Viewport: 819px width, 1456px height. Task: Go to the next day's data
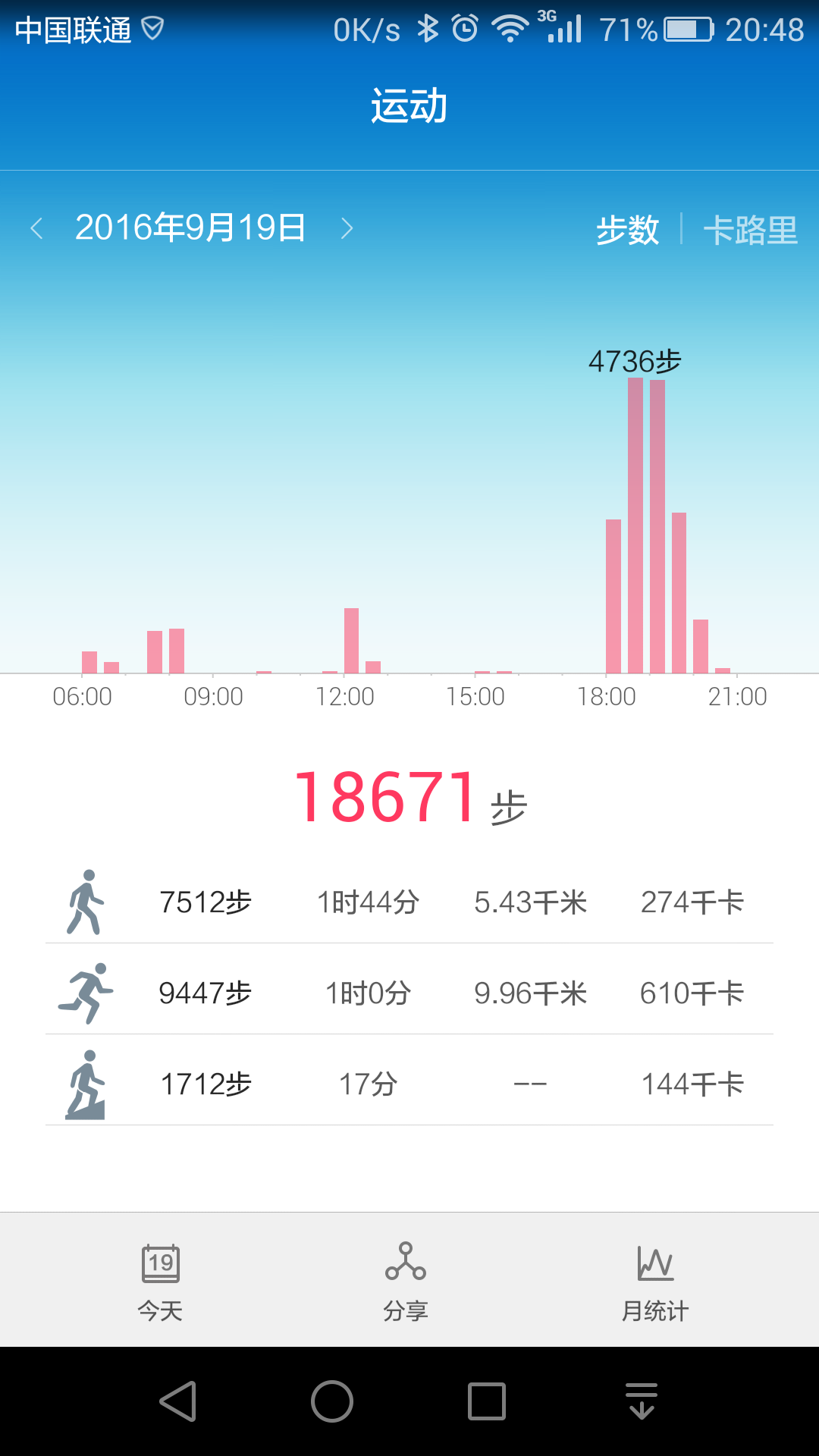(347, 228)
